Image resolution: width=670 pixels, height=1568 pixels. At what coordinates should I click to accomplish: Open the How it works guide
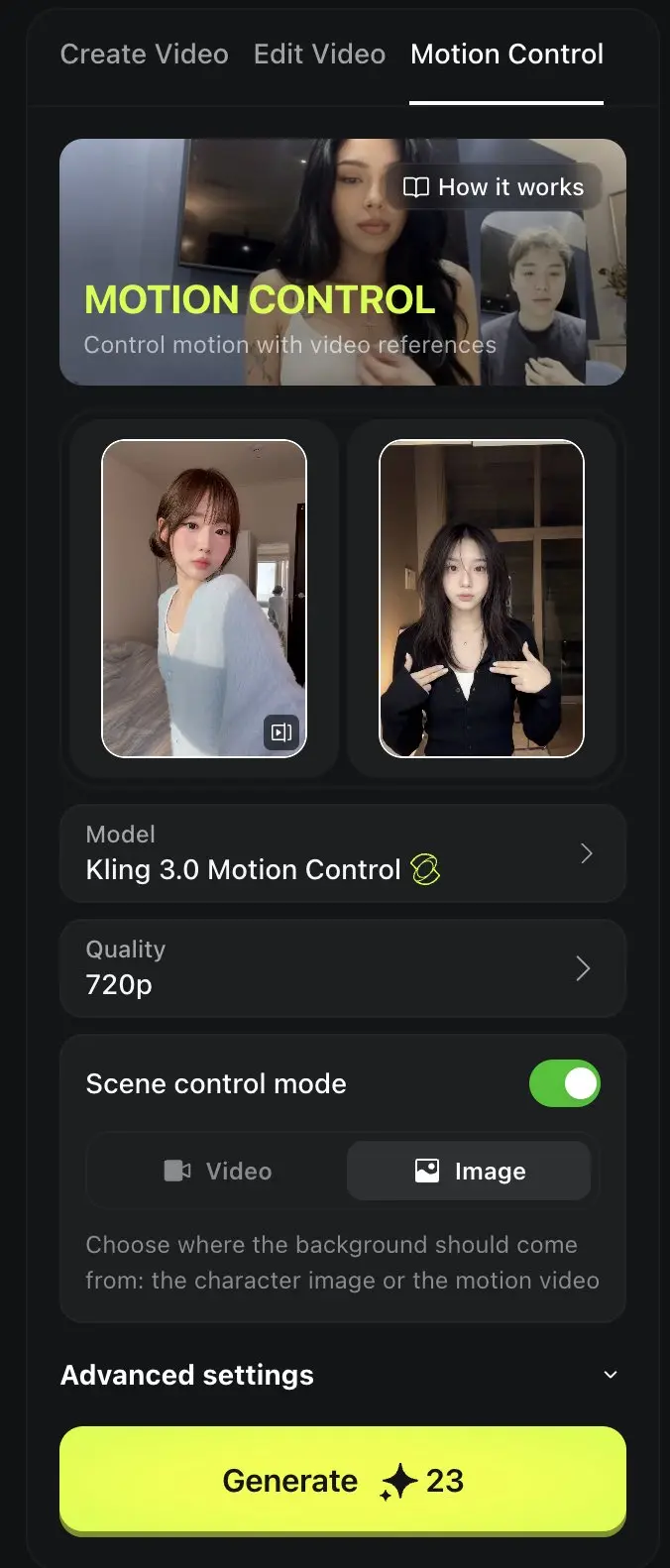494,187
